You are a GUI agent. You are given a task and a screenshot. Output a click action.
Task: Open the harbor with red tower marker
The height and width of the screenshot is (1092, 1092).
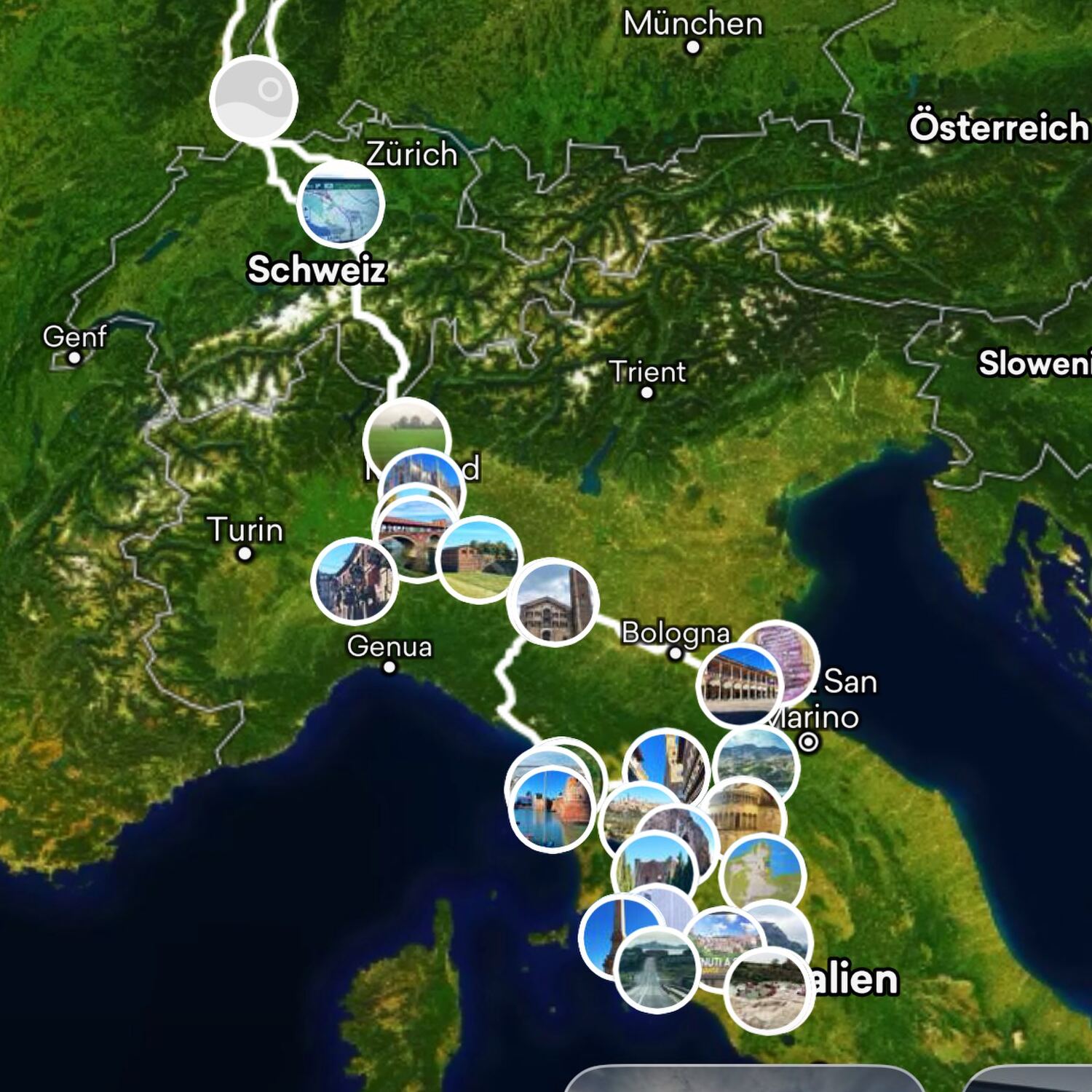click(552, 810)
